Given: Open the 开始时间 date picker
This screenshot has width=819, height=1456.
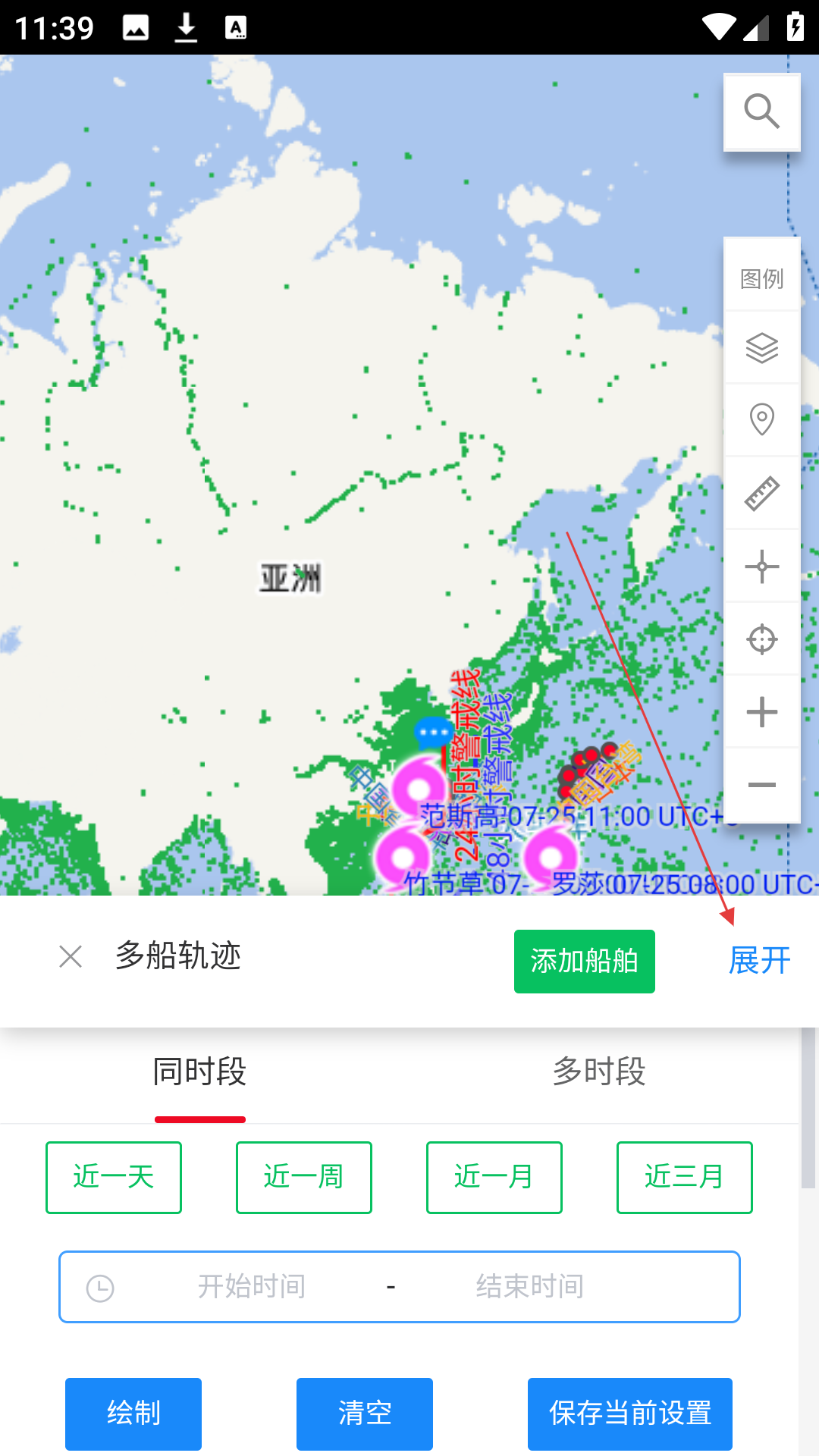Looking at the screenshot, I should click(x=252, y=1287).
